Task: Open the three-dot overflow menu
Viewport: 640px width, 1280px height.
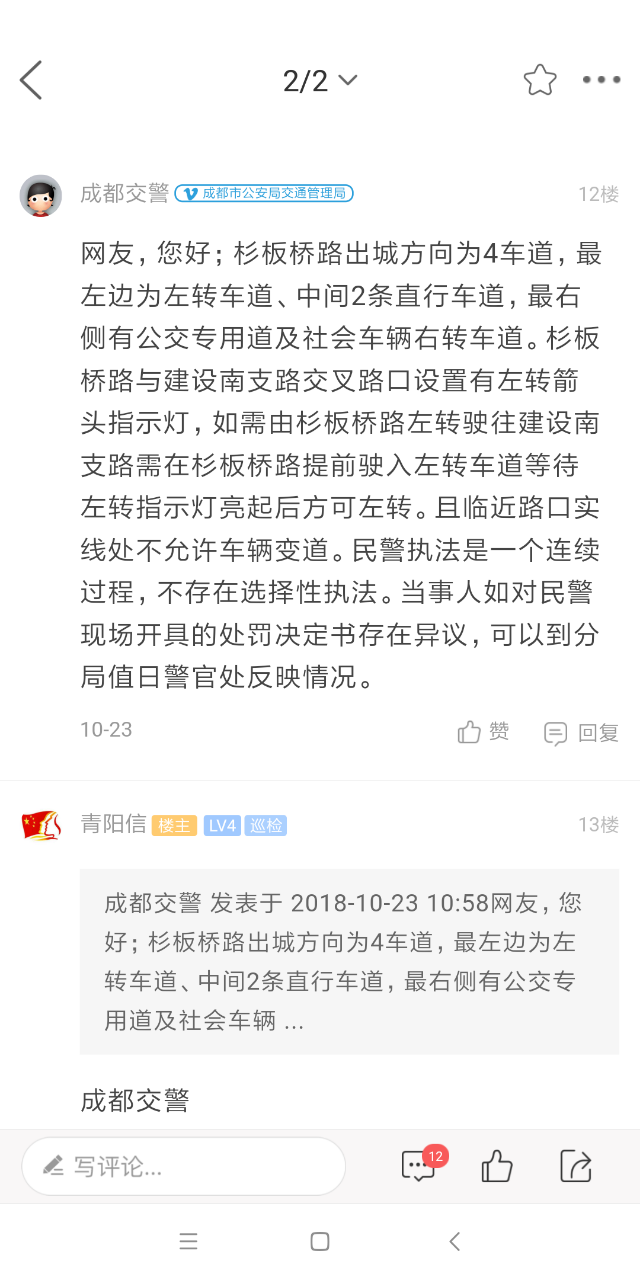Action: click(x=601, y=80)
